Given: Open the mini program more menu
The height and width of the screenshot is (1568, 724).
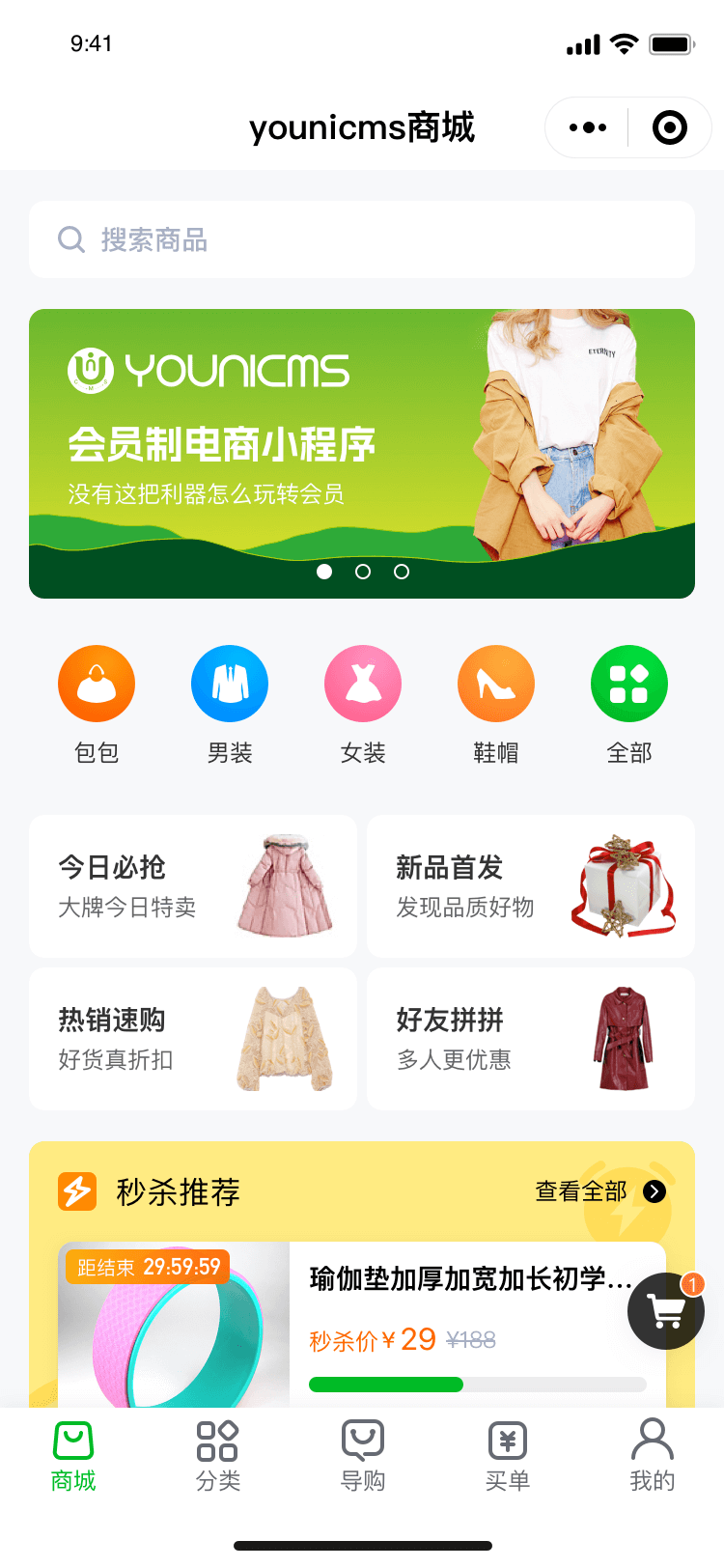Looking at the screenshot, I should [588, 127].
